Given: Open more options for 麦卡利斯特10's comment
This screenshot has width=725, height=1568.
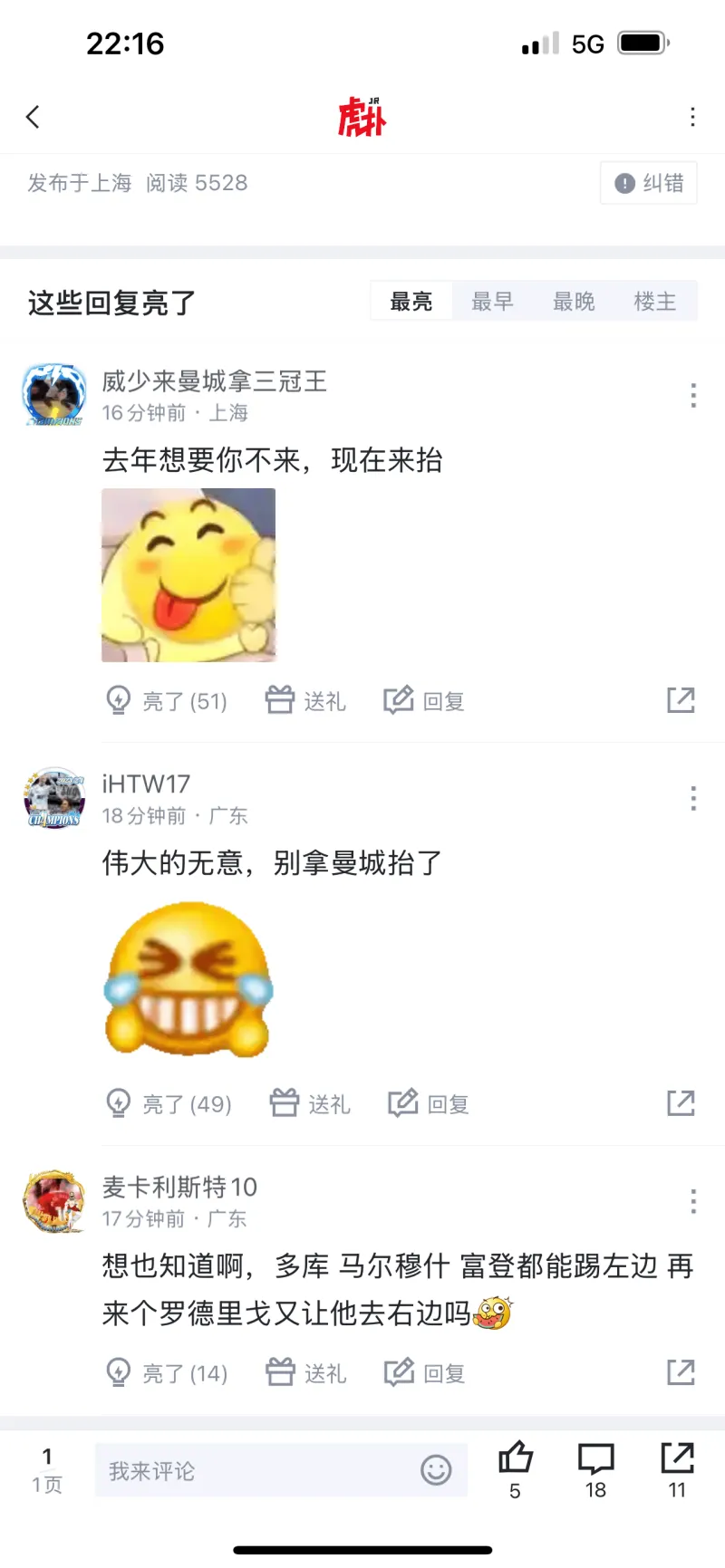Looking at the screenshot, I should click(693, 1201).
